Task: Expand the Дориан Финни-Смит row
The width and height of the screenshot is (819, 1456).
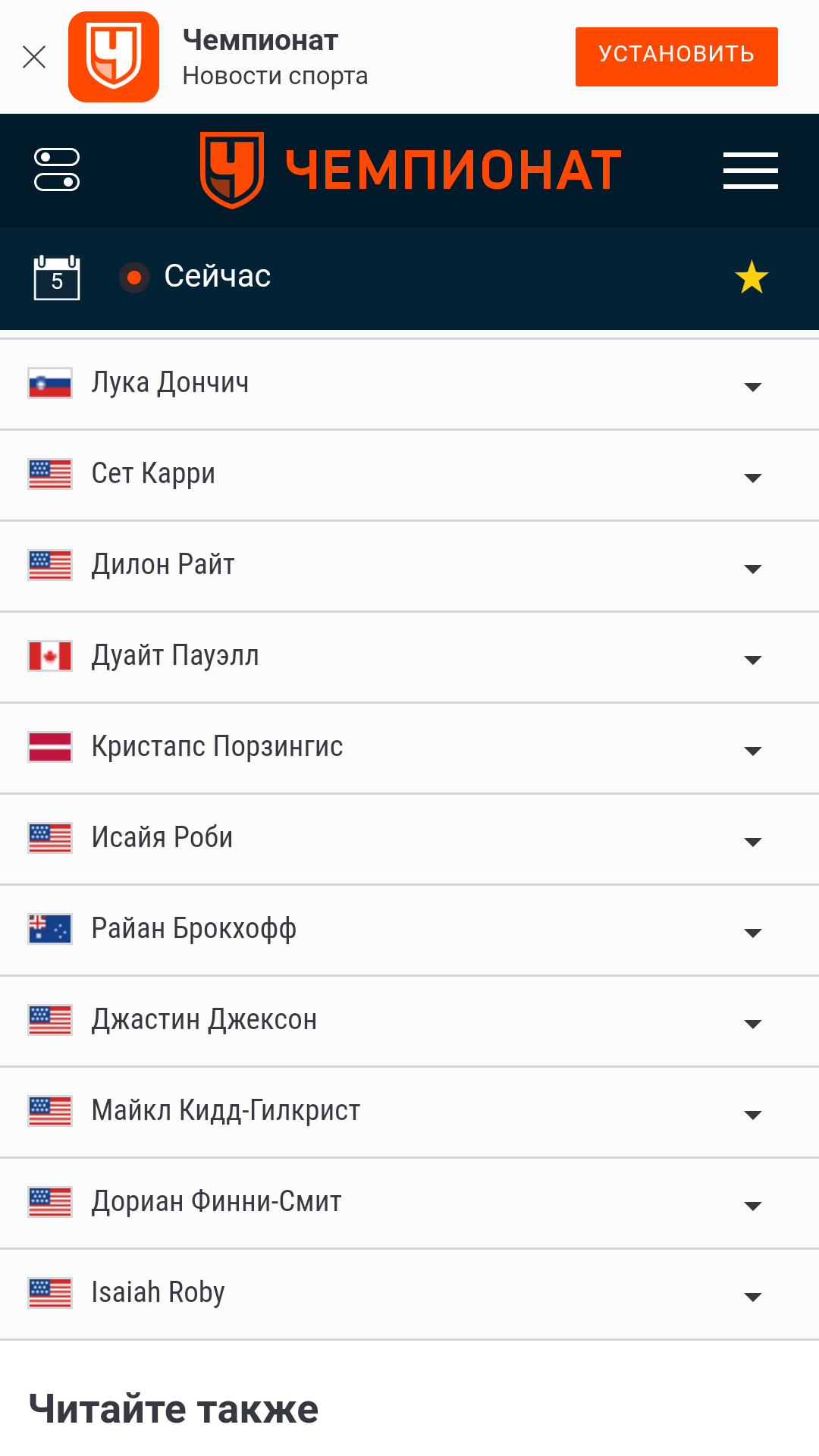Action: tap(409, 1203)
